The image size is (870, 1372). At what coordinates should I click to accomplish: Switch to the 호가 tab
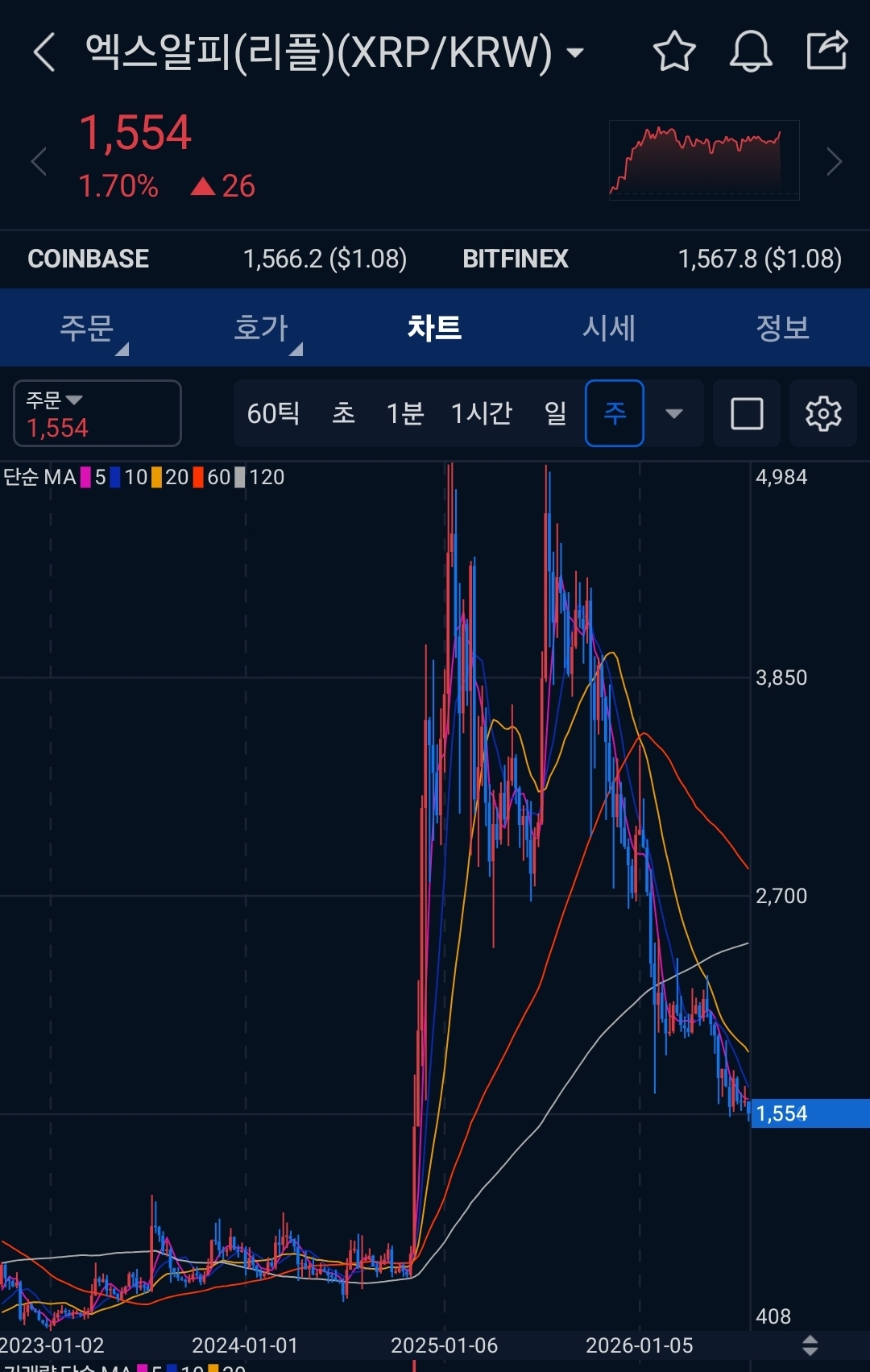[x=261, y=328]
